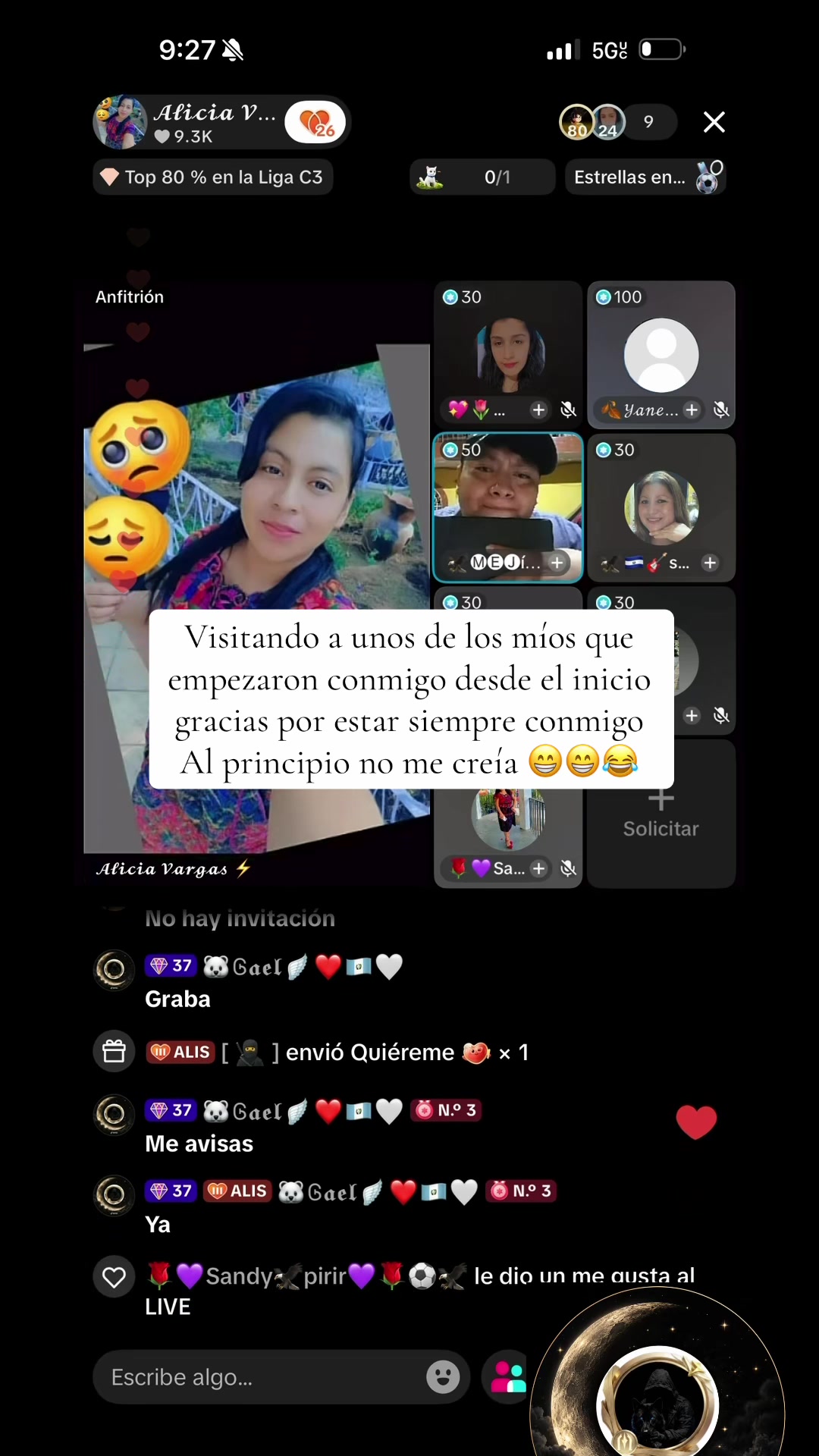Open the emoji picker in comment box

point(443,1376)
